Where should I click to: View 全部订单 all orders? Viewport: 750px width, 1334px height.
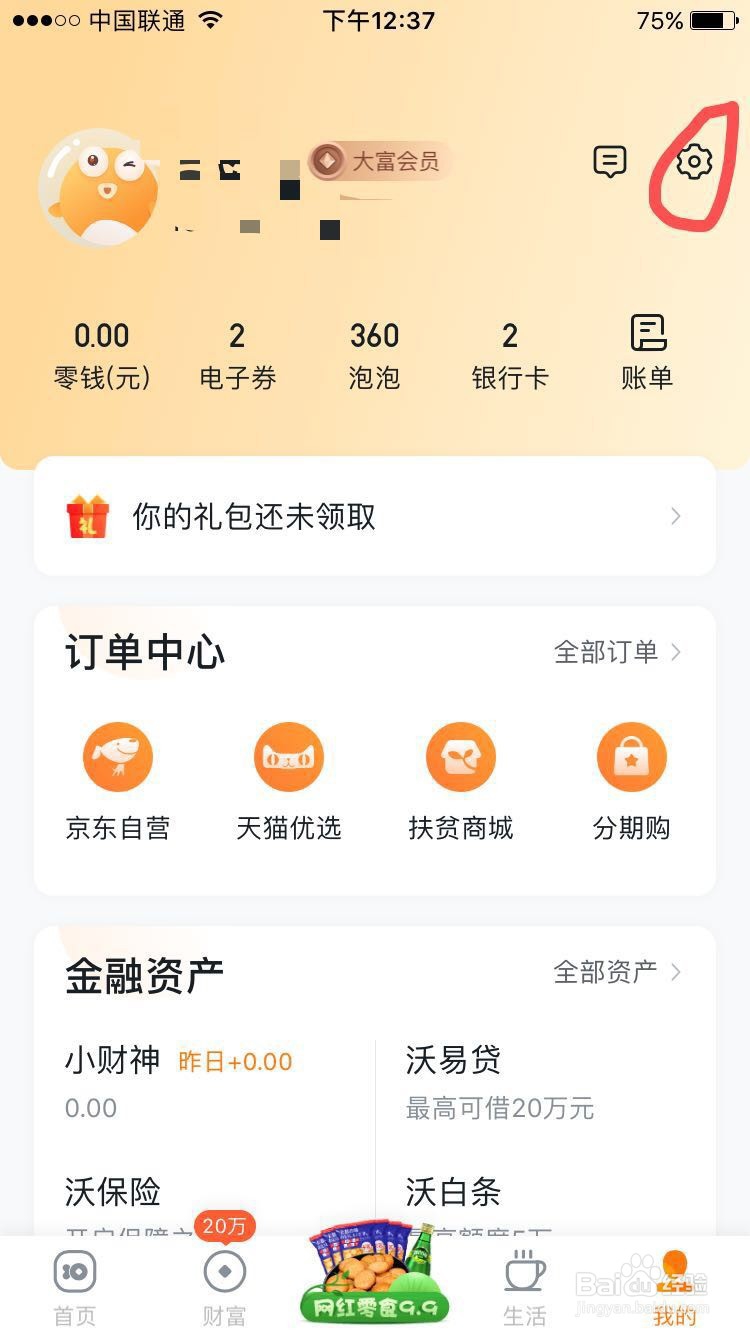point(617,652)
